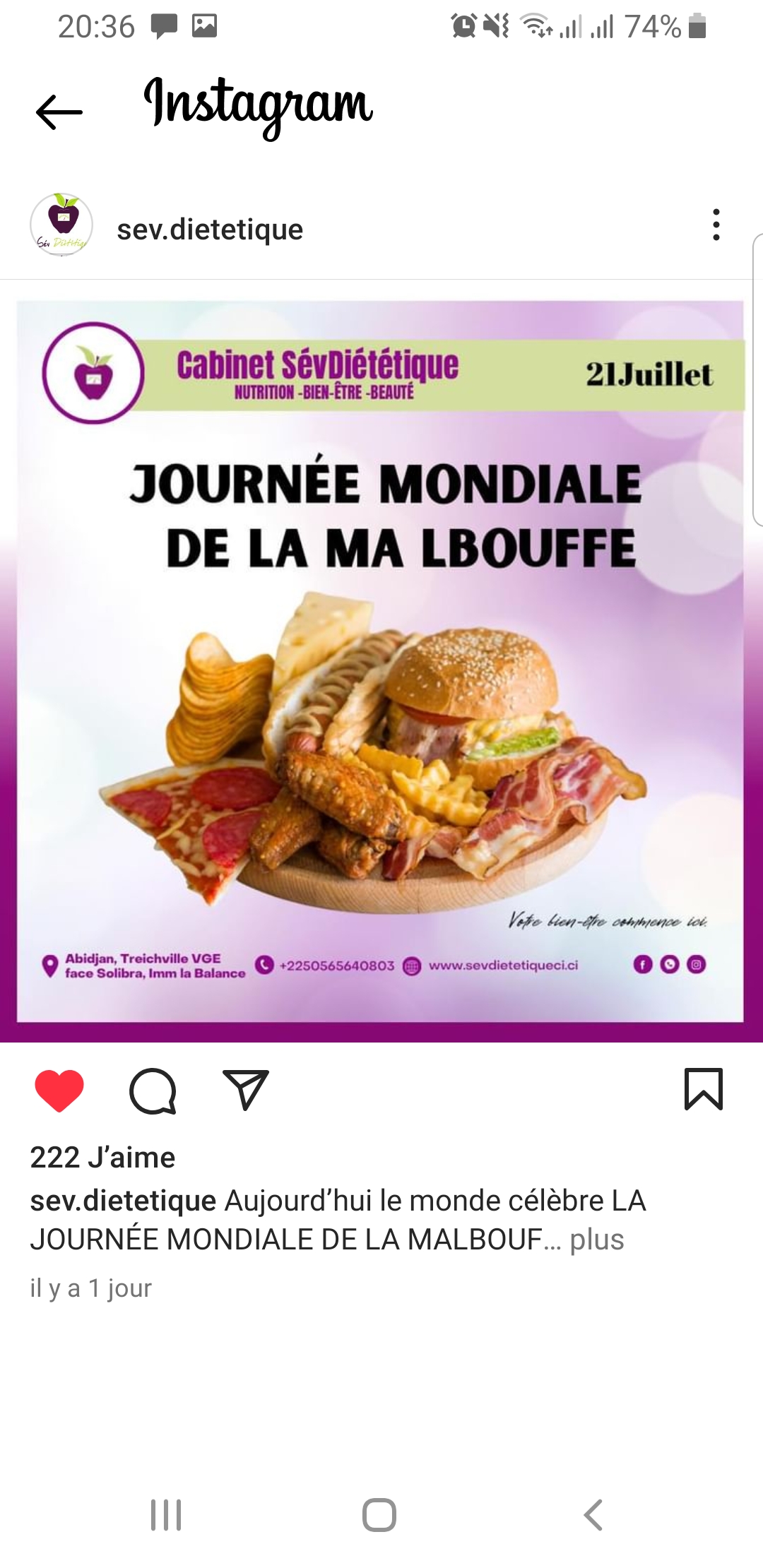The width and height of the screenshot is (763, 1568).
Task: Open the sev.dietetique username in post header
Action: pos(210,230)
